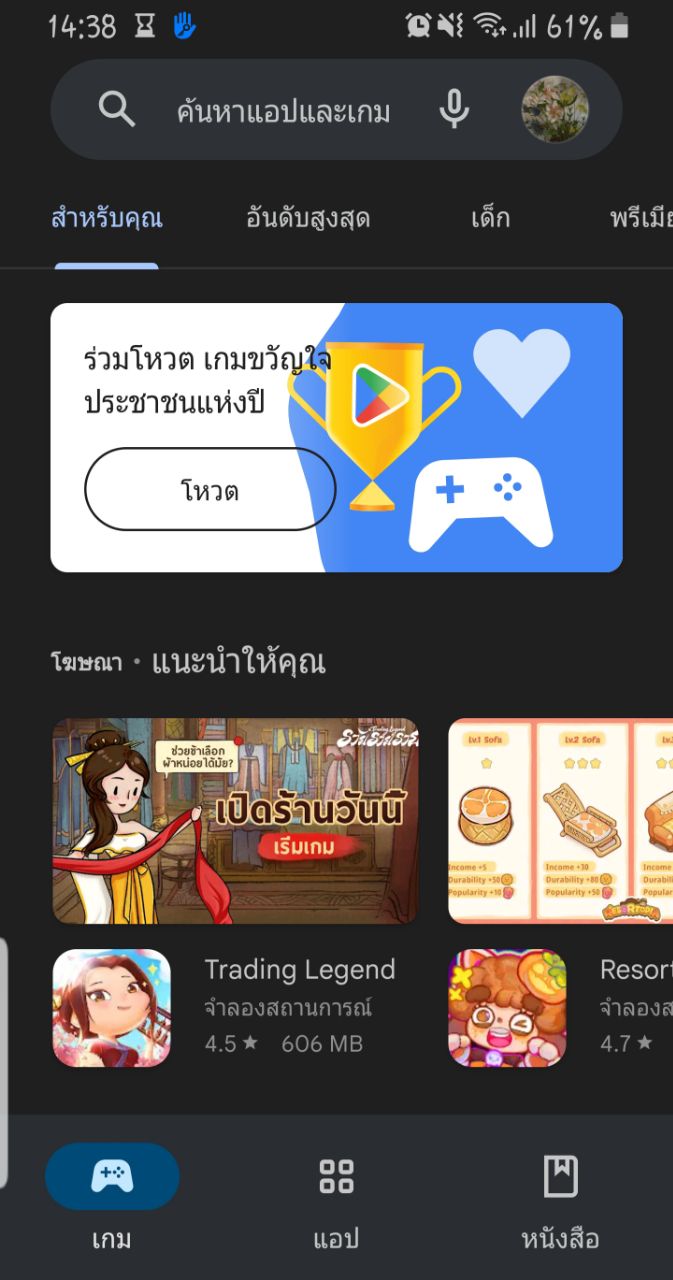Open the Trading Legend app listing
This screenshot has height=1280, width=673.
click(299, 1007)
